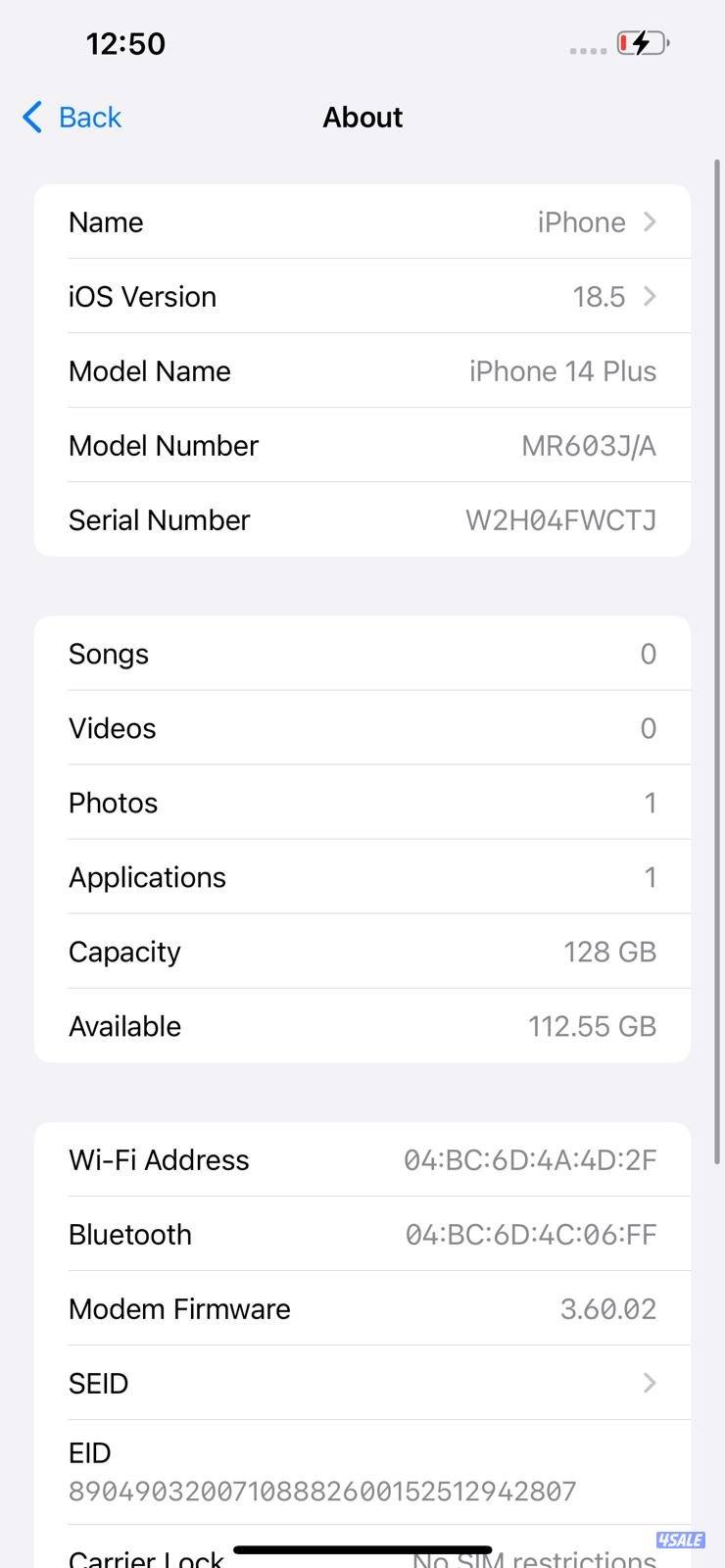Open the SEID row chevron
The height and width of the screenshot is (1568, 725).
click(x=649, y=1383)
